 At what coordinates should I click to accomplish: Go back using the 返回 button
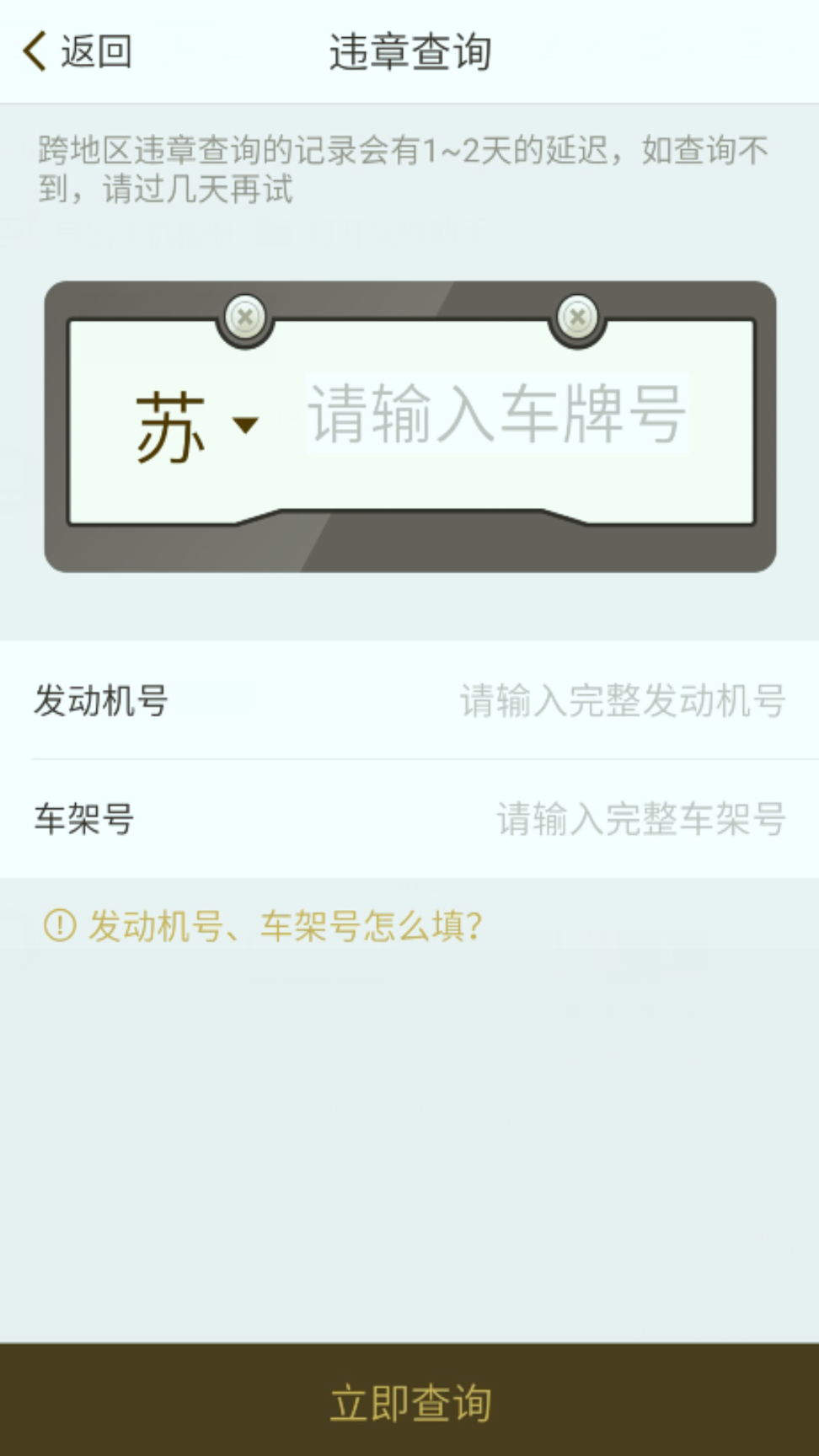pyautogui.click(x=77, y=51)
